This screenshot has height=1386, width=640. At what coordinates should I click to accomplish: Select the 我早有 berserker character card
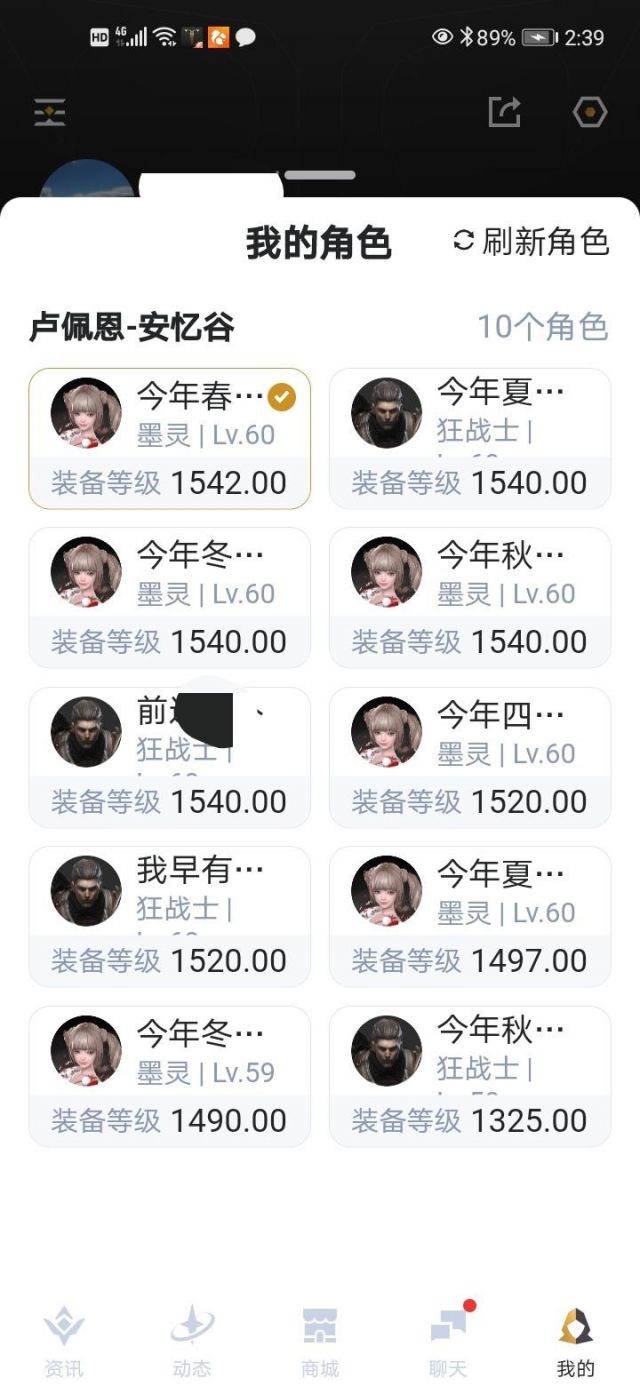pyautogui.click(x=169, y=916)
